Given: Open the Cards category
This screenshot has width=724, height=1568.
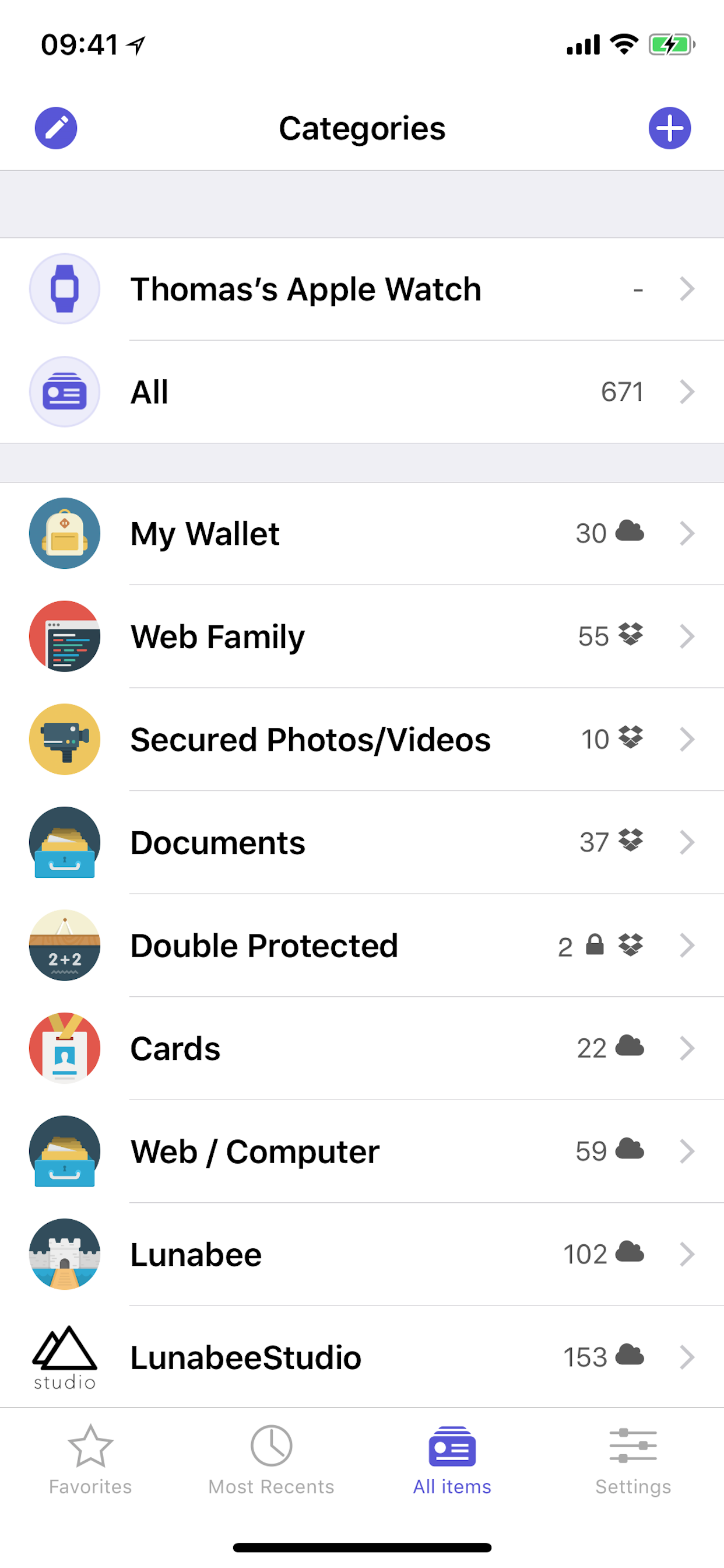Looking at the screenshot, I should [175, 1048].
